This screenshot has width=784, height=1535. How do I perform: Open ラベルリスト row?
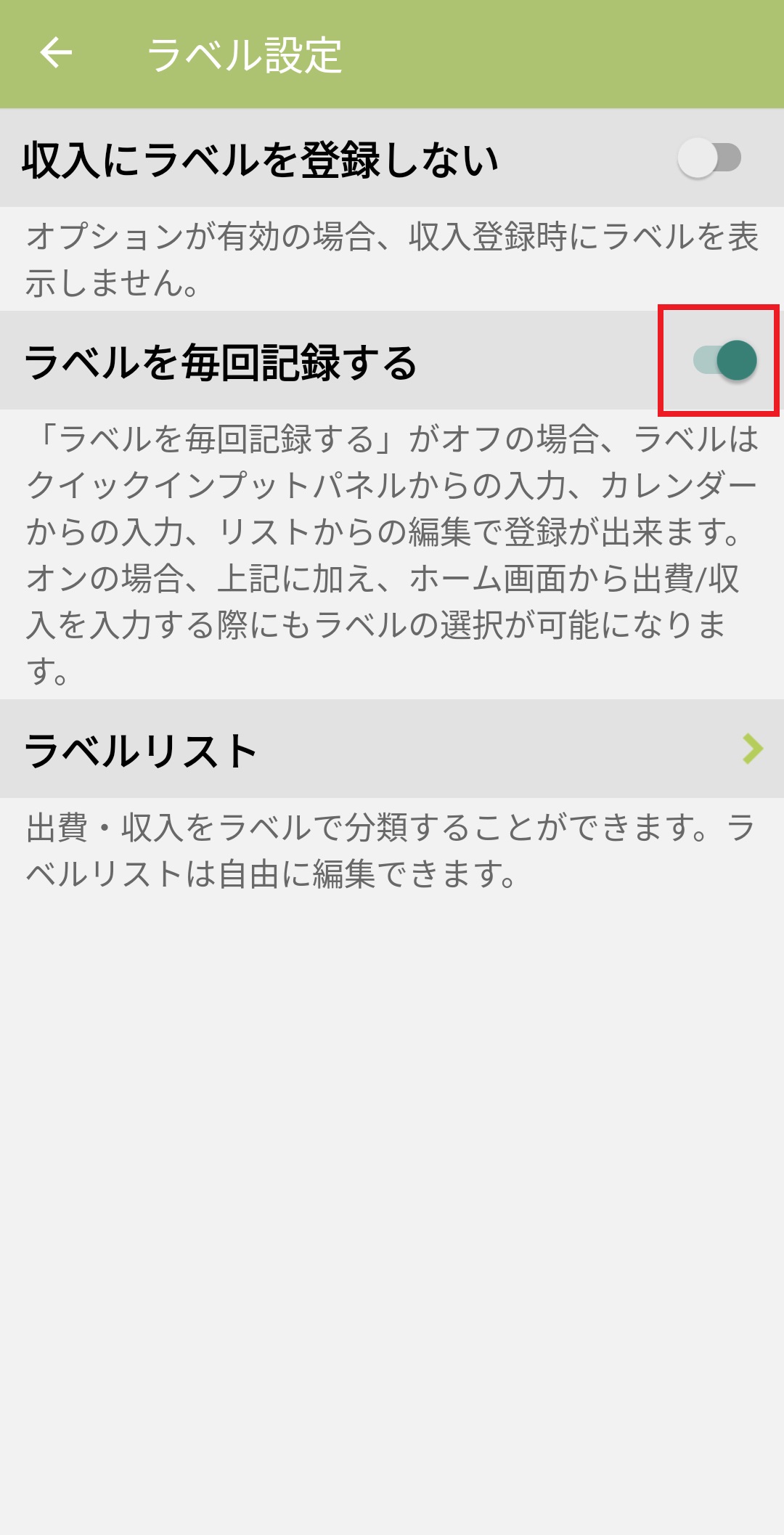click(392, 749)
